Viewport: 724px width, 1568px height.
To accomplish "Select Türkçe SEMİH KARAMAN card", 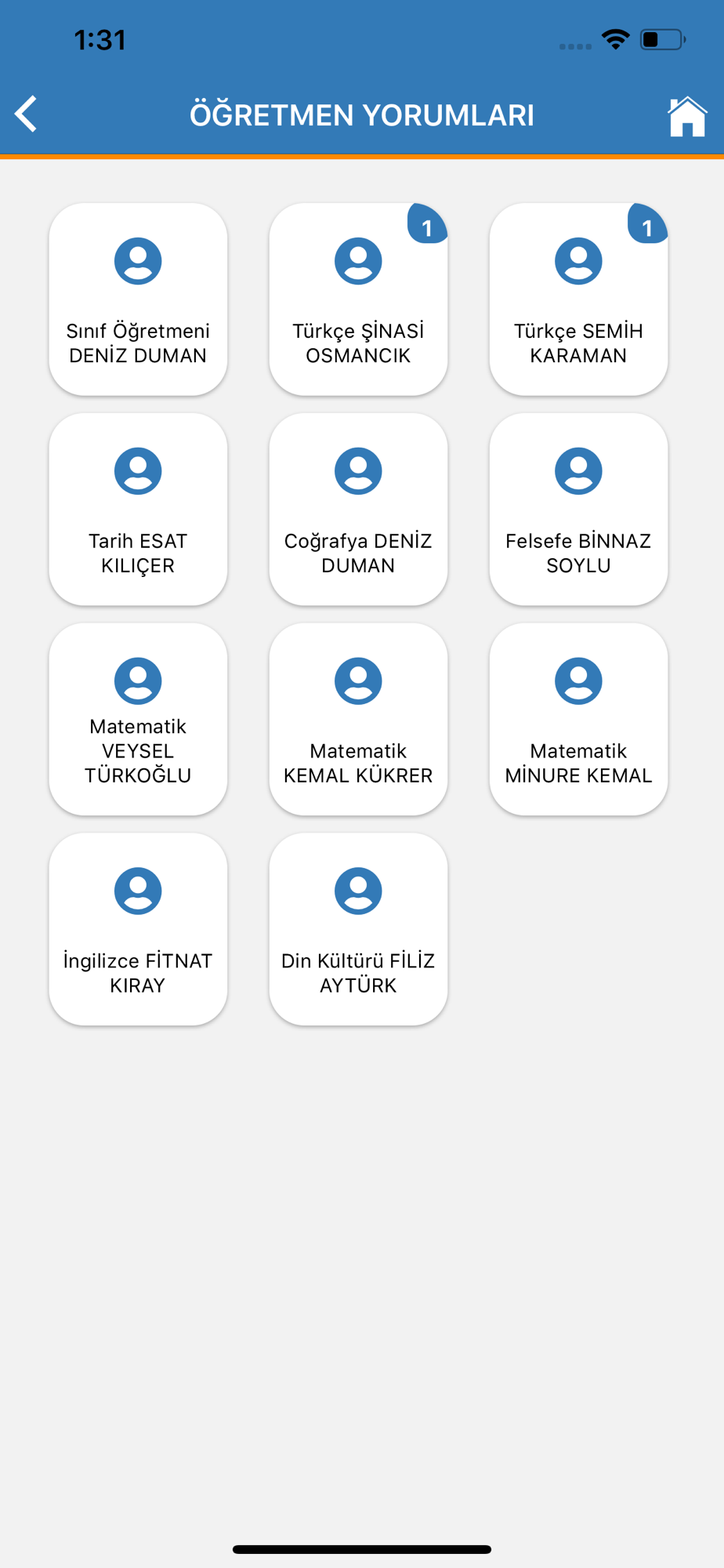I will point(578,299).
